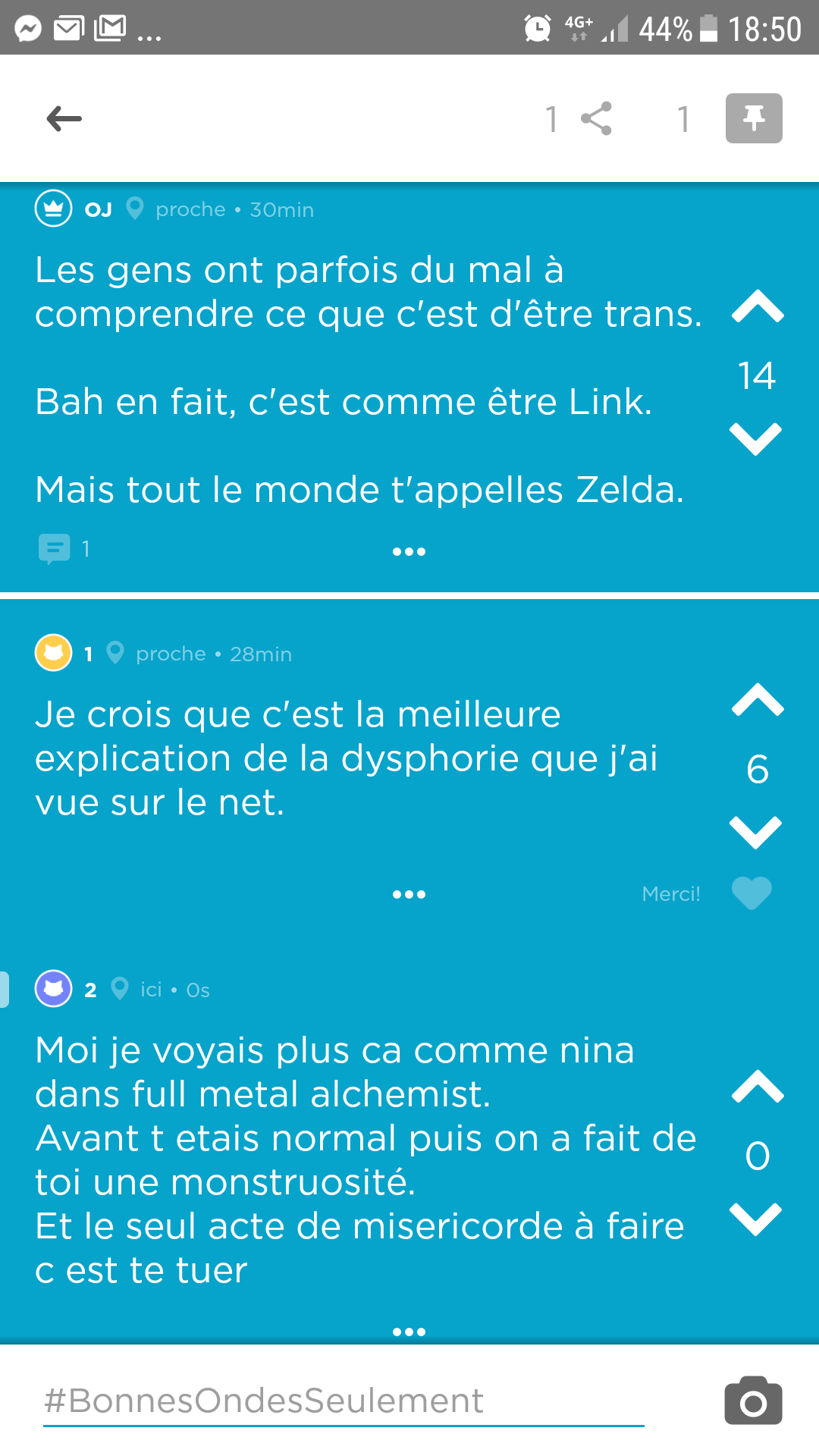The image size is (819, 1456).
Task: Attach a photo with the camera icon
Action: click(753, 1401)
